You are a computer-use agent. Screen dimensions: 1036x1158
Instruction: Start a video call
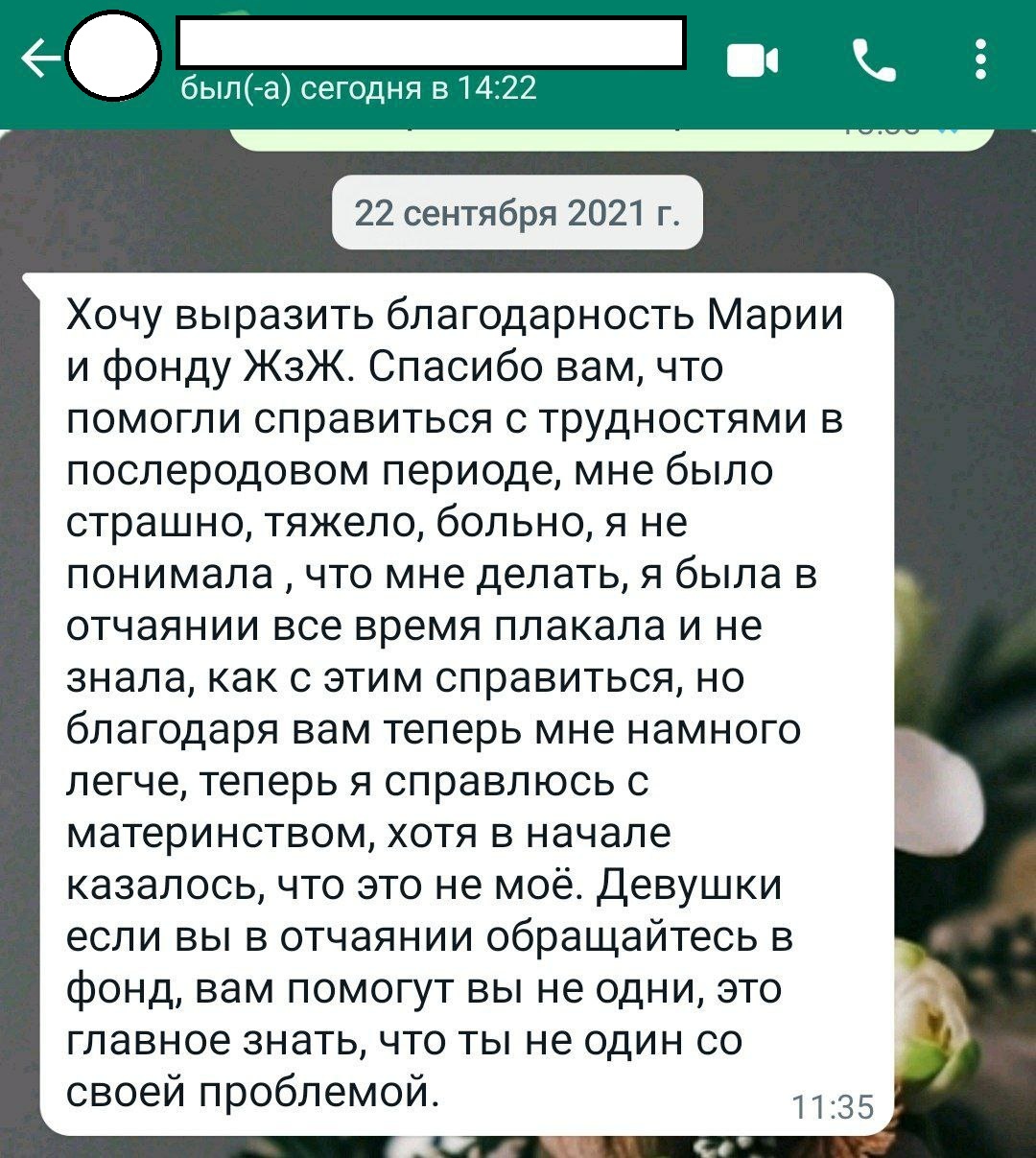[753, 62]
